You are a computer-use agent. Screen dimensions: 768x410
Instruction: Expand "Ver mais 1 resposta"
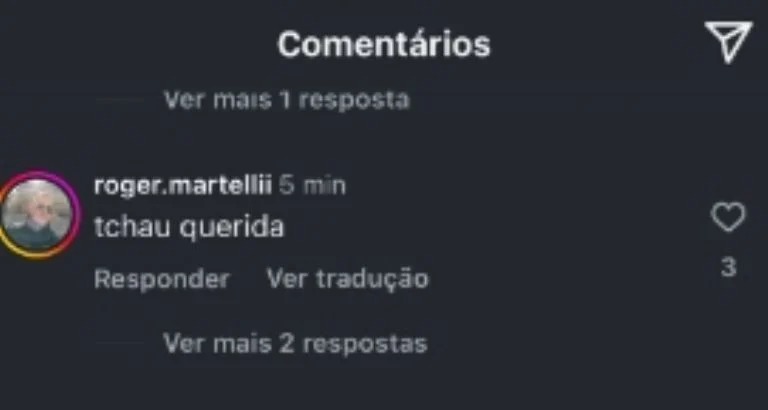[286, 100]
